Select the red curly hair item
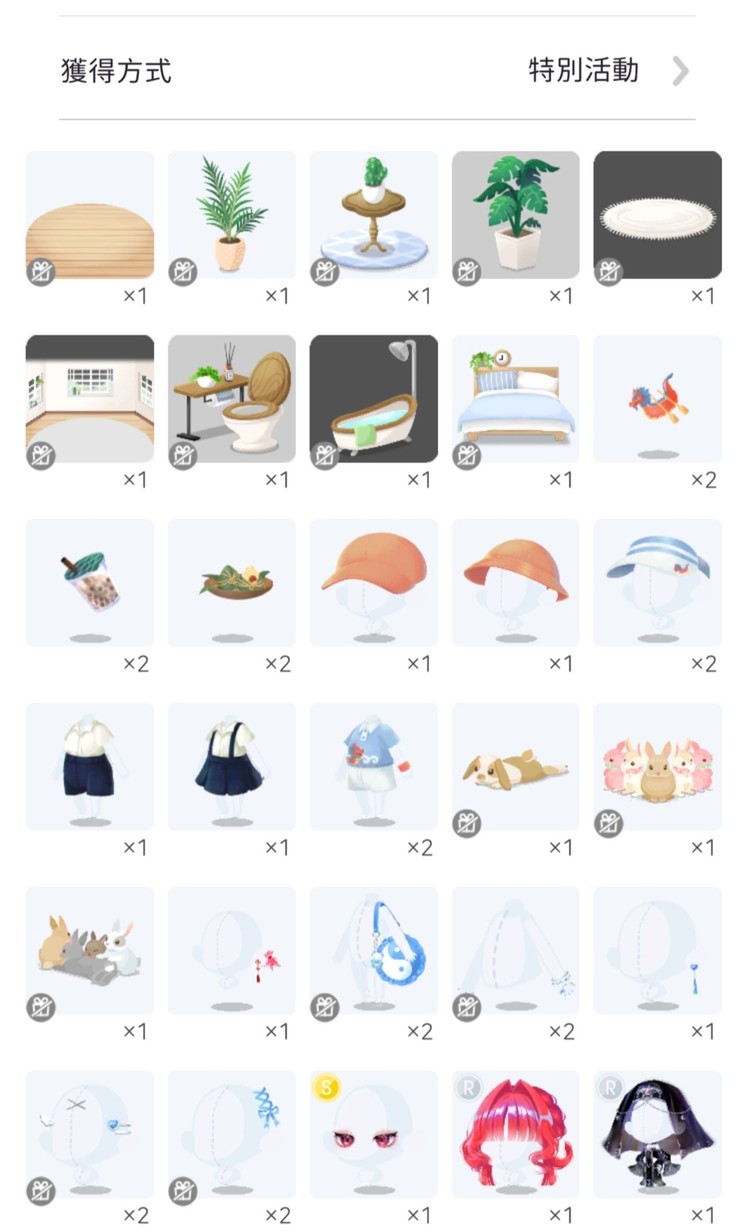The height and width of the screenshot is (1232, 750). 516,1135
